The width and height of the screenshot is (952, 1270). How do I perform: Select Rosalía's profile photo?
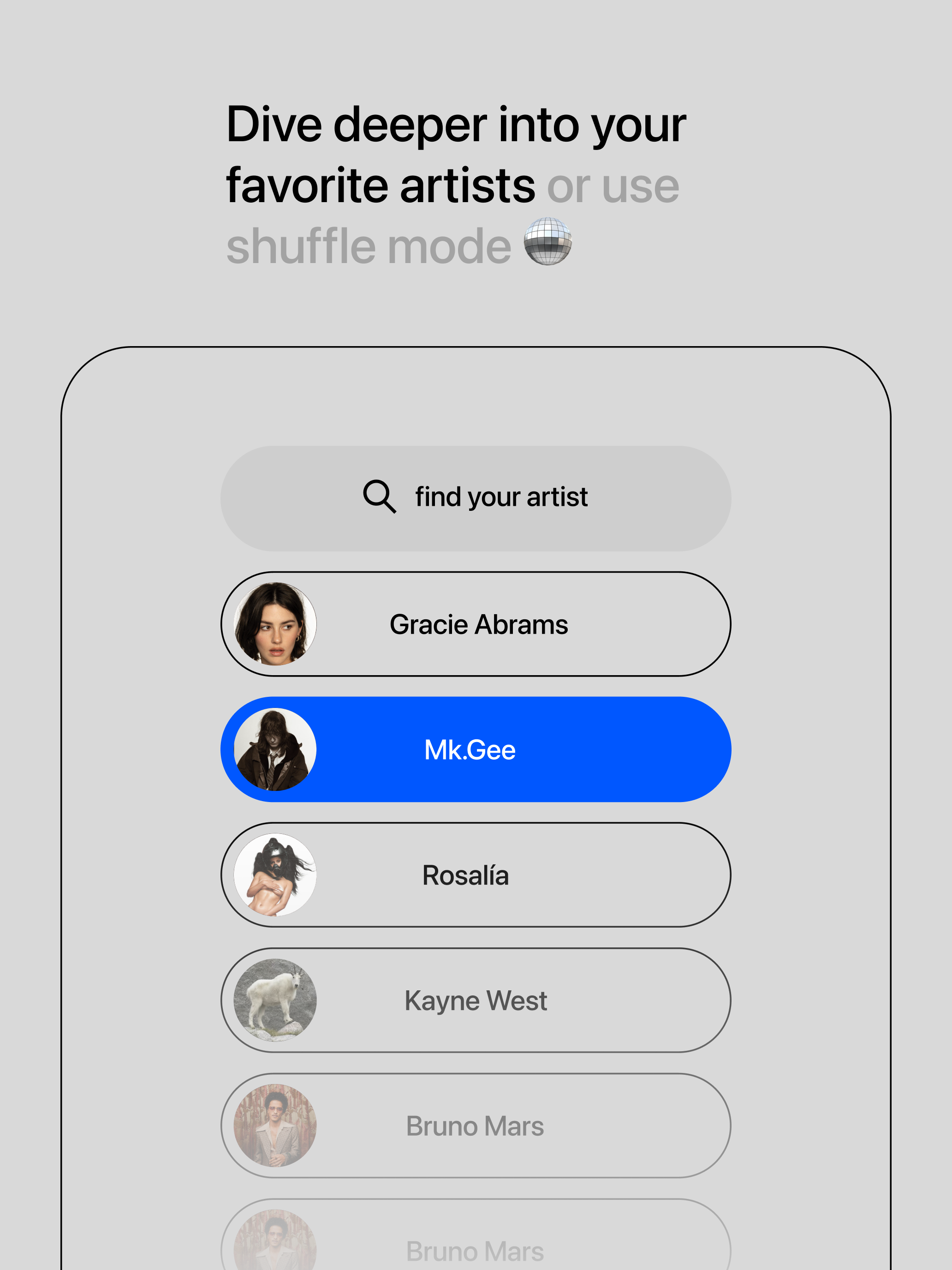point(274,875)
